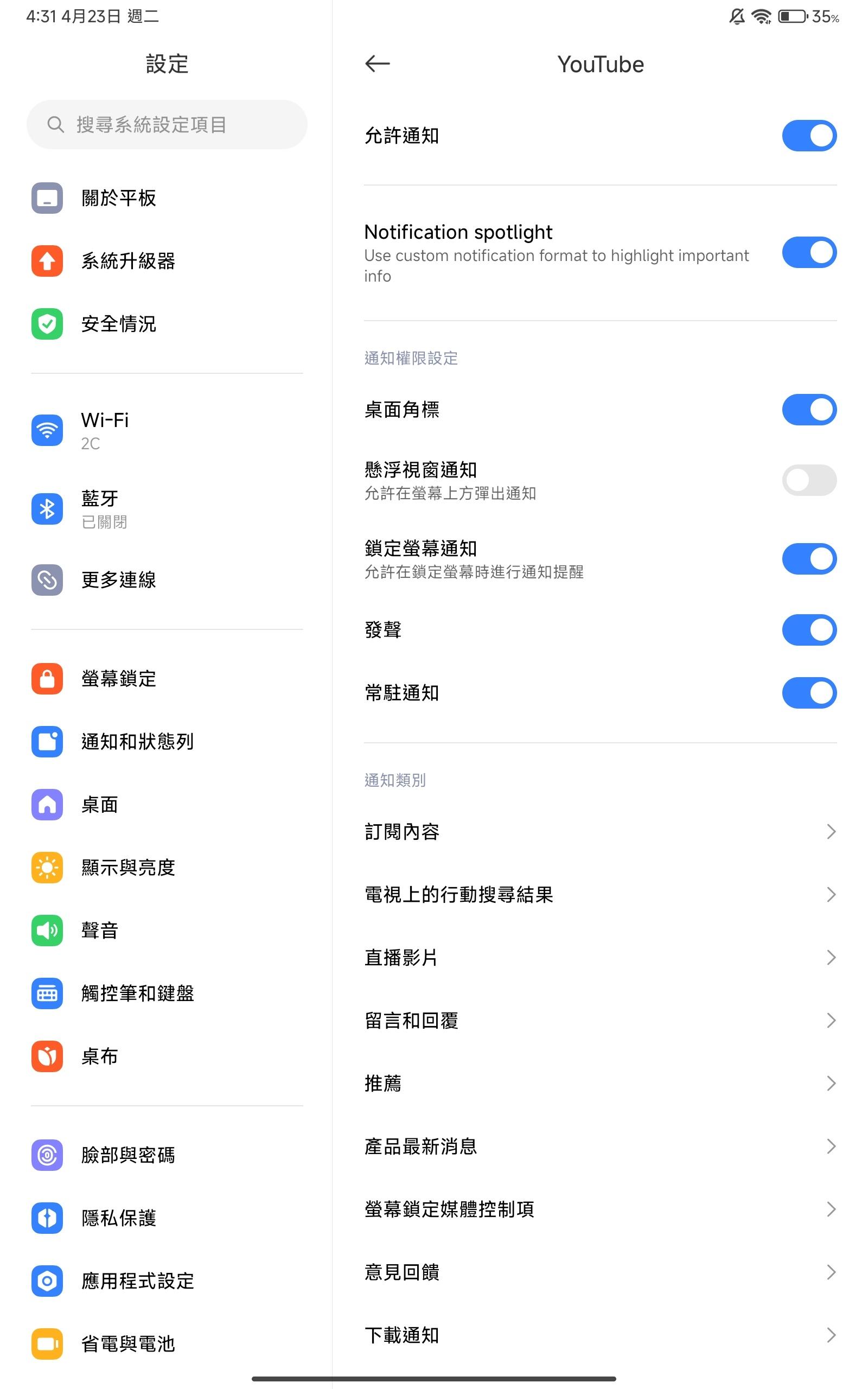Turn off 允許通知 for YouTube

click(808, 136)
